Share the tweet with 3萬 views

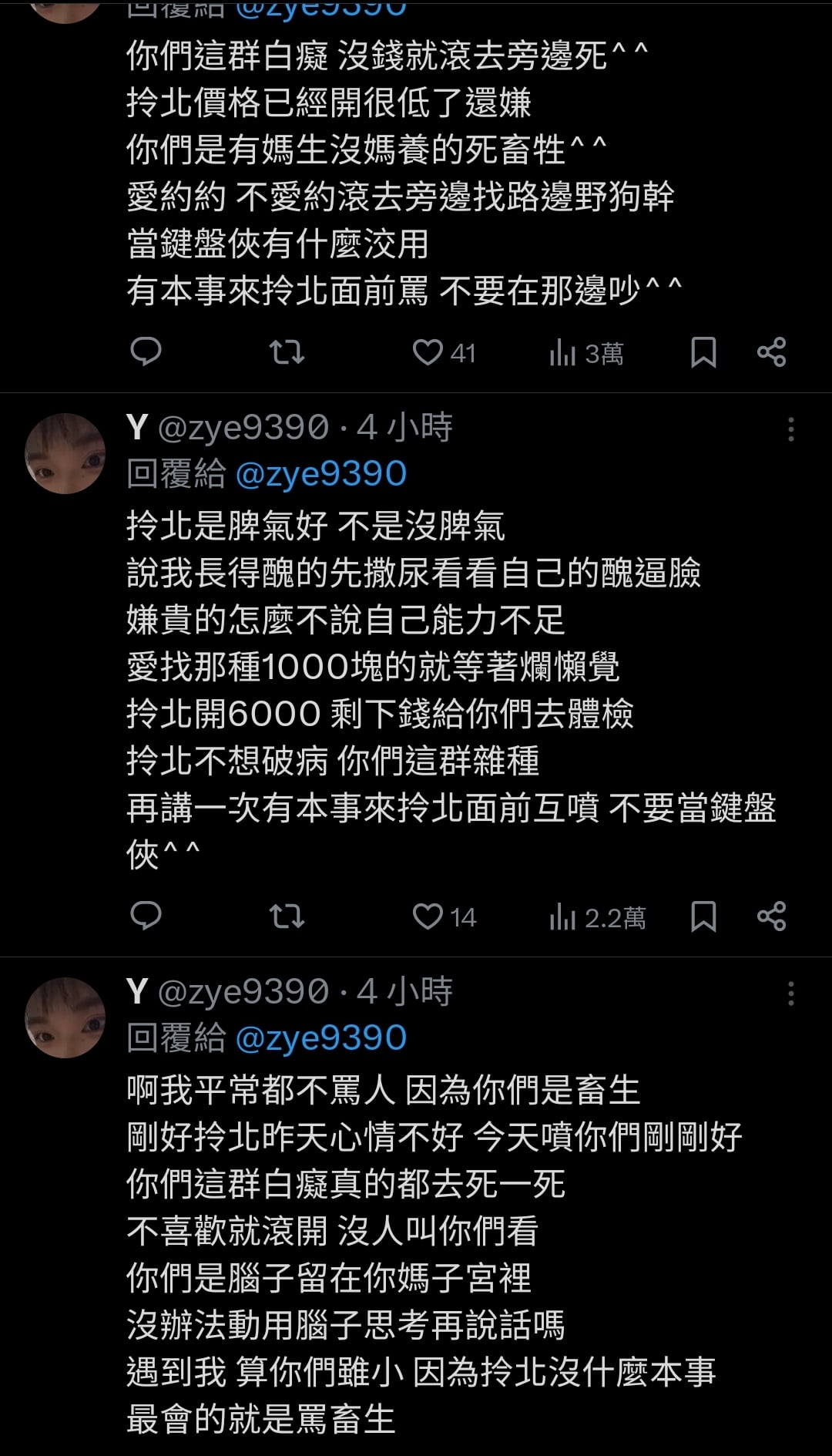(x=771, y=352)
